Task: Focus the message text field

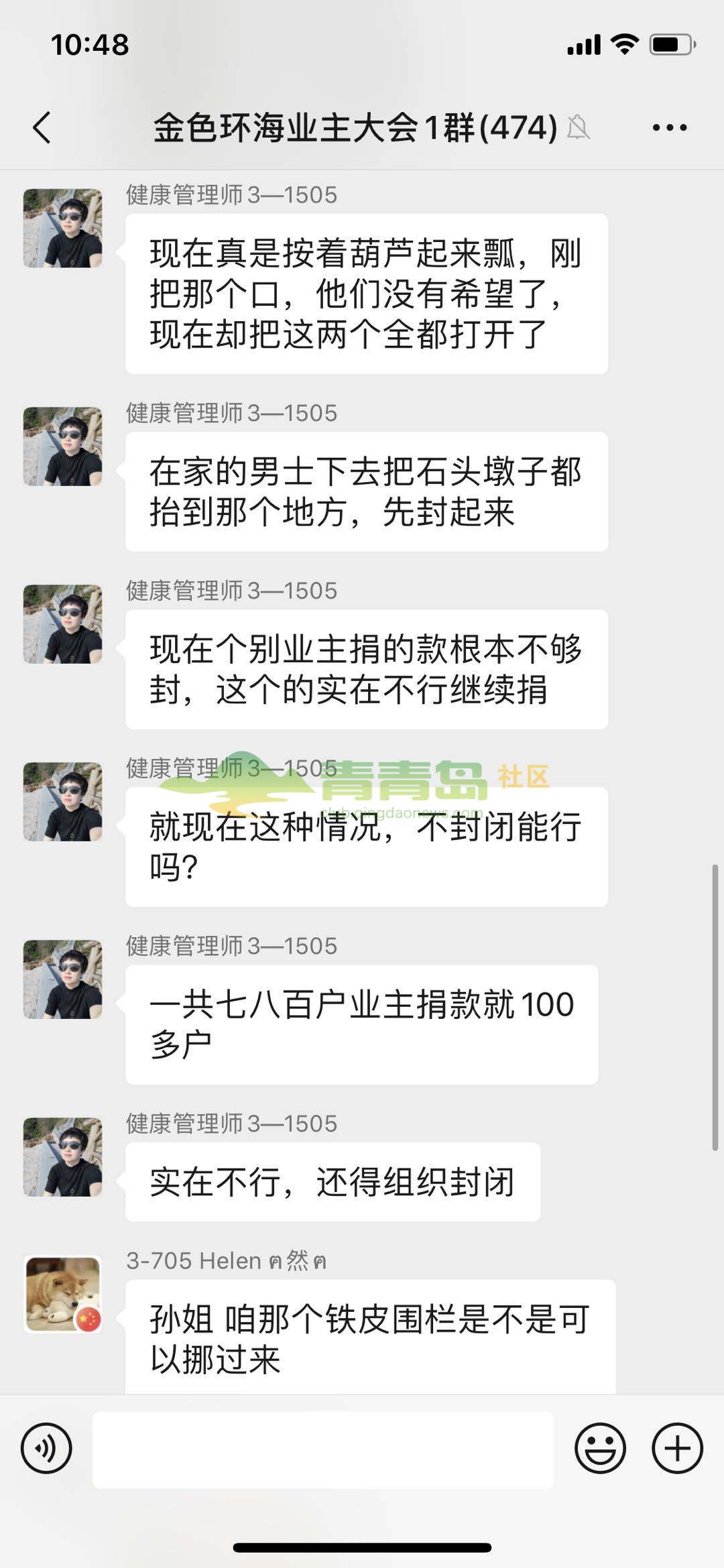Action: [323, 1449]
